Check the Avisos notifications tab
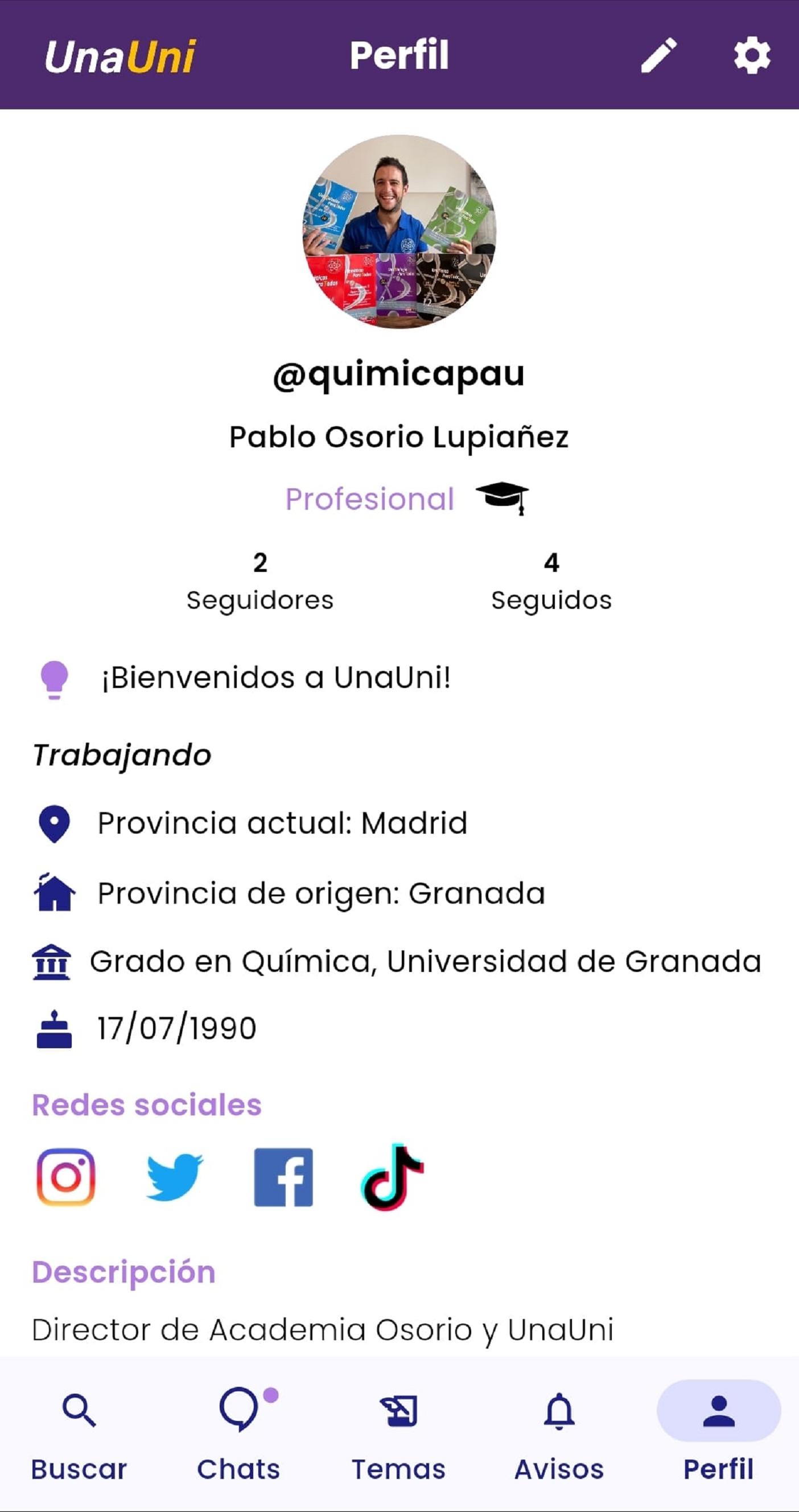This screenshot has width=799, height=1512. 559,1435
